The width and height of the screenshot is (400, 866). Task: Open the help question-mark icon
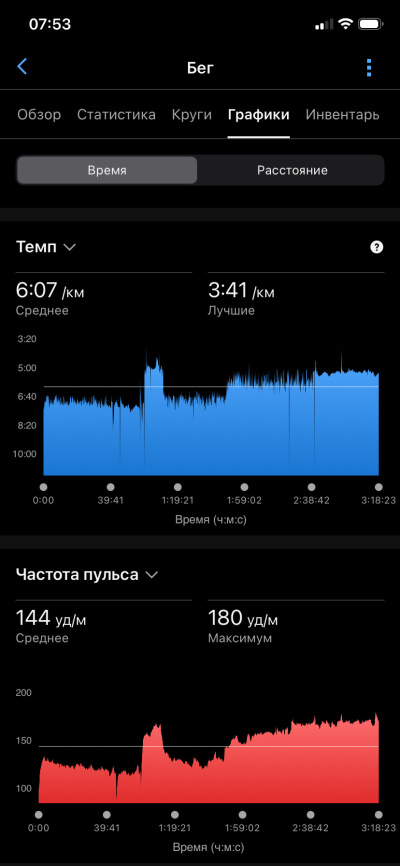(x=376, y=247)
